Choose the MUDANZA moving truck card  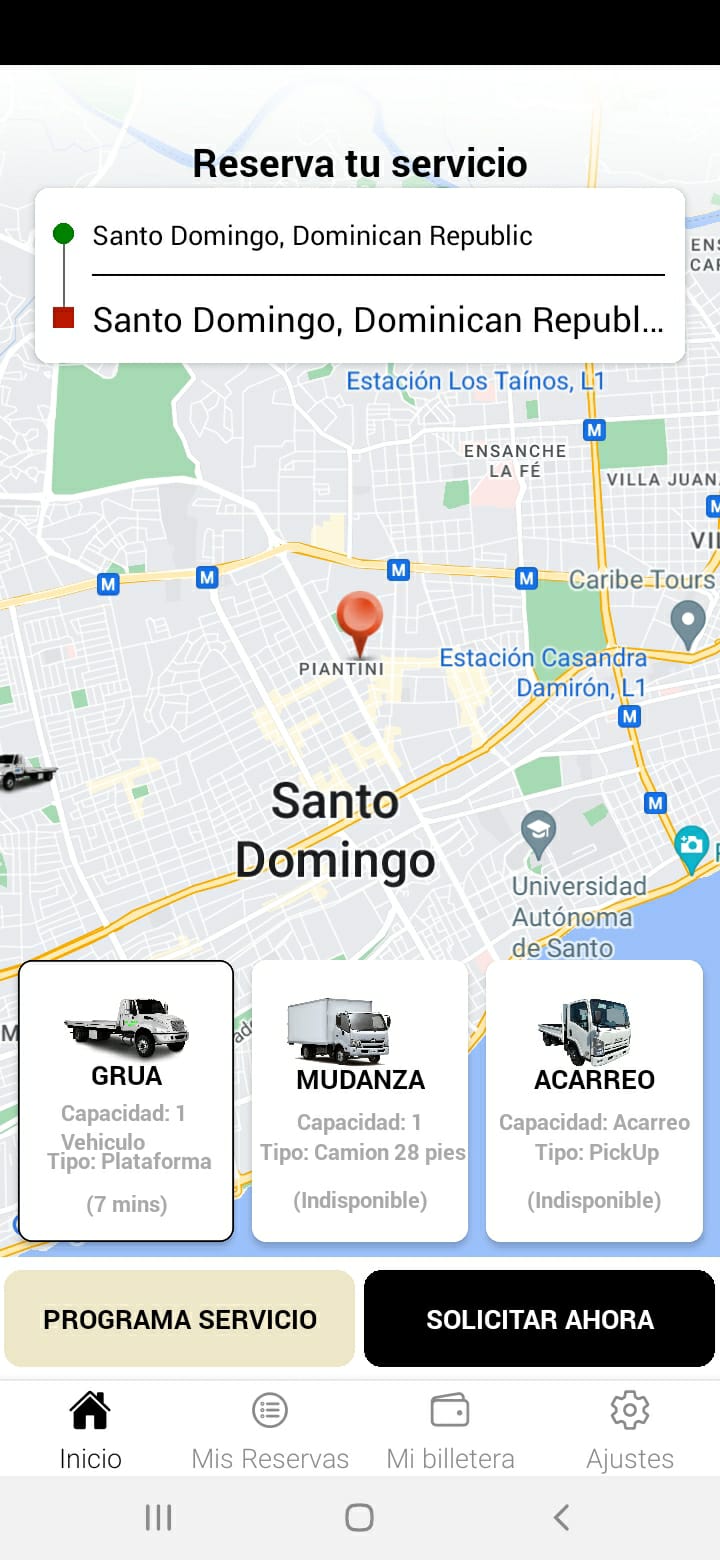360,1100
